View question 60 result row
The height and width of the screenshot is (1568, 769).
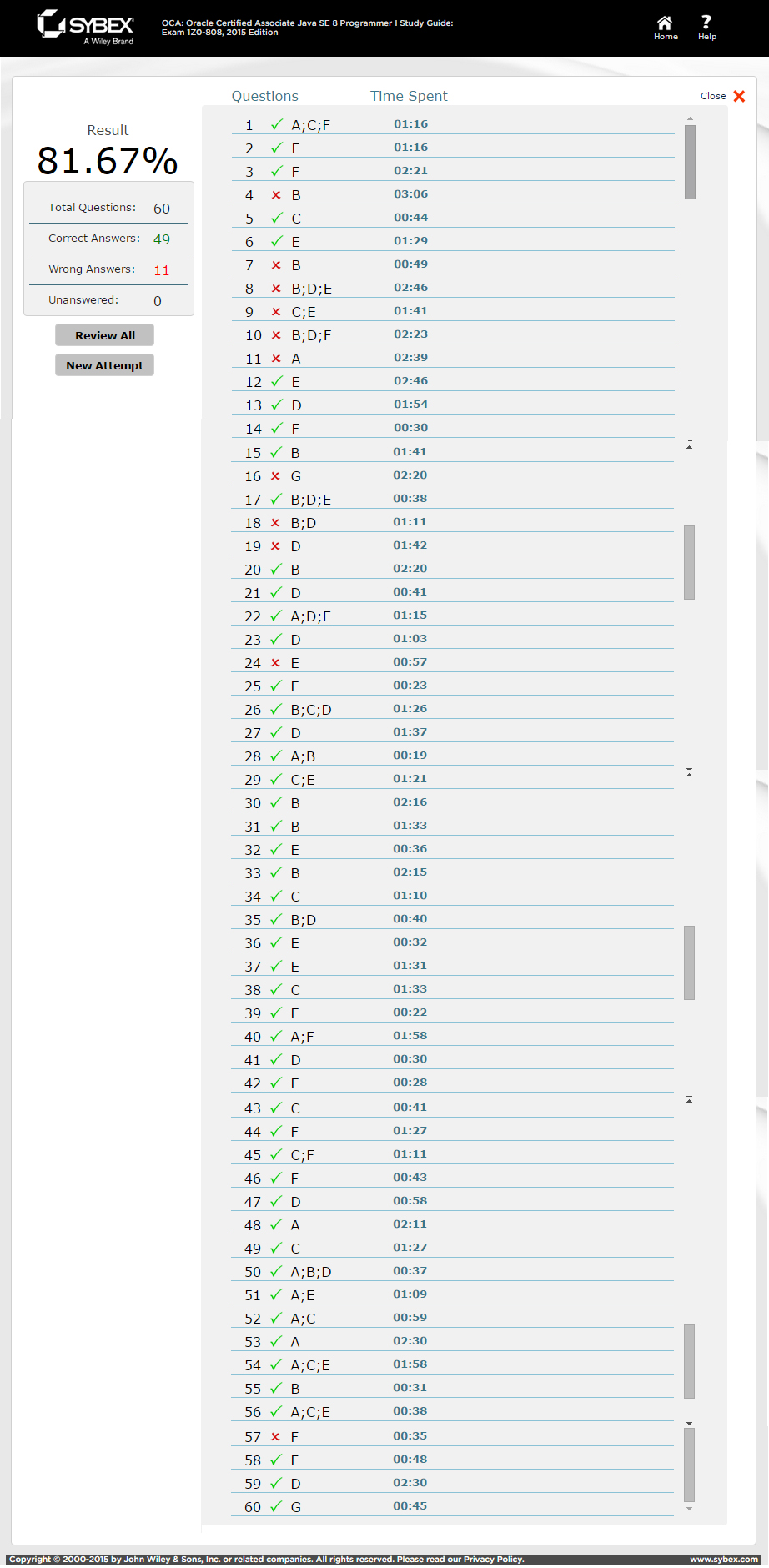[453, 1506]
